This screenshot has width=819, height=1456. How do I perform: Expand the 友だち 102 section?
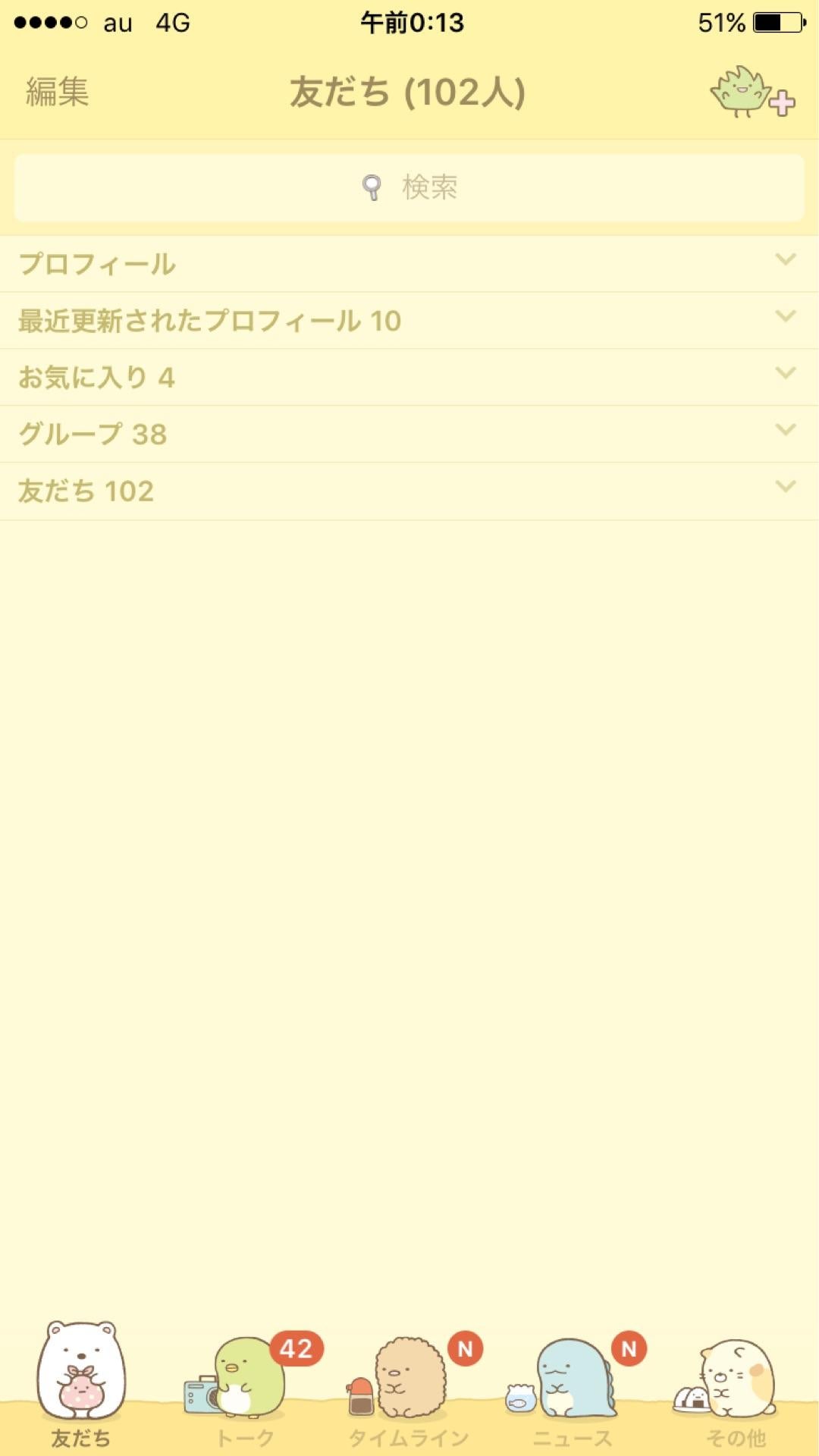(x=409, y=491)
